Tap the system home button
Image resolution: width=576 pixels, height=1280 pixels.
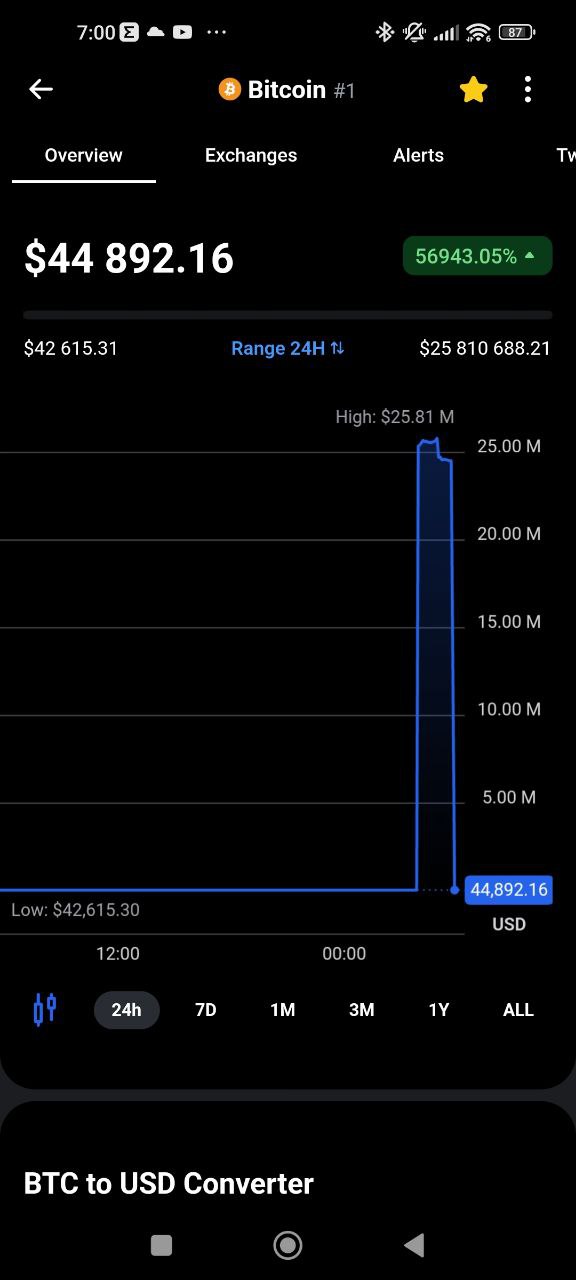tap(288, 1245)
